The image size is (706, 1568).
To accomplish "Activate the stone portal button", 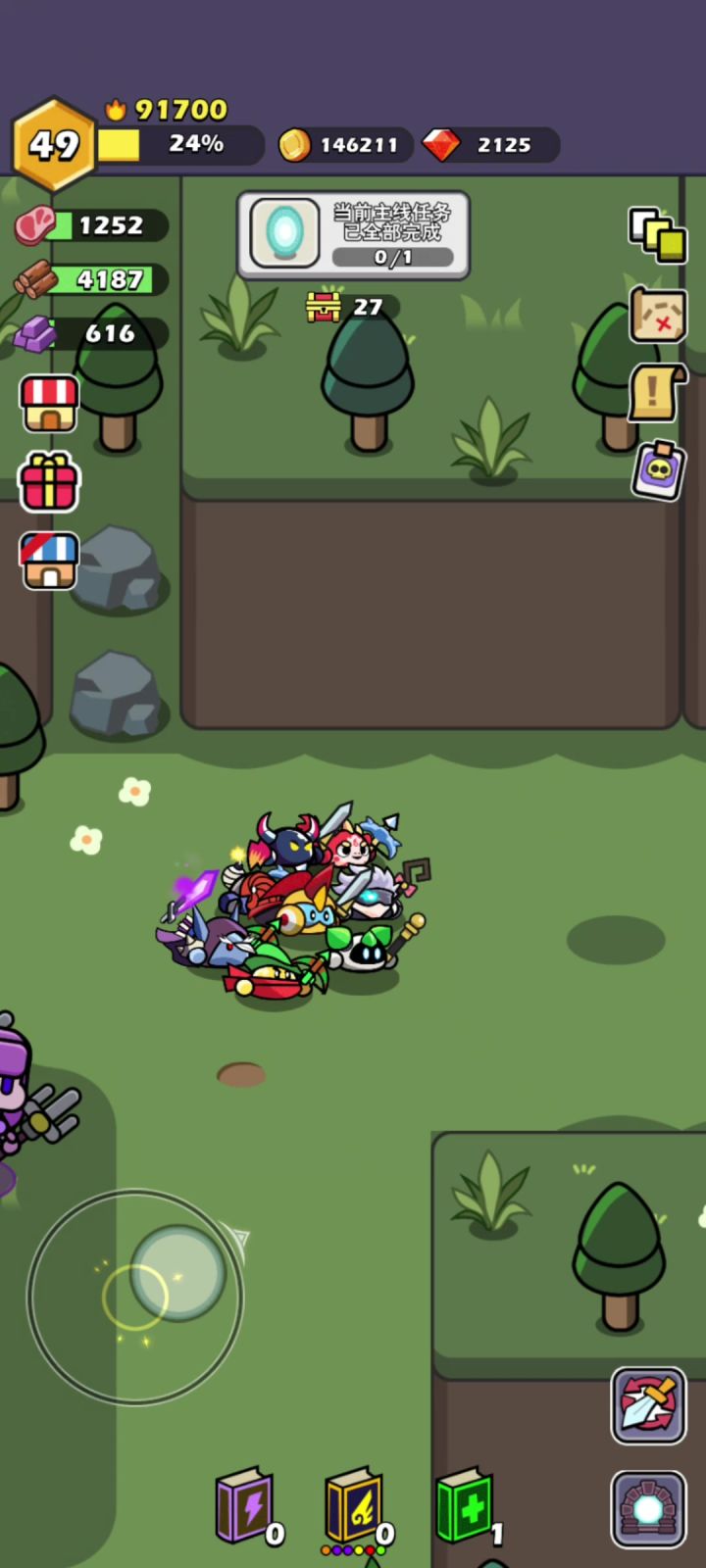I will point(648,1509).
